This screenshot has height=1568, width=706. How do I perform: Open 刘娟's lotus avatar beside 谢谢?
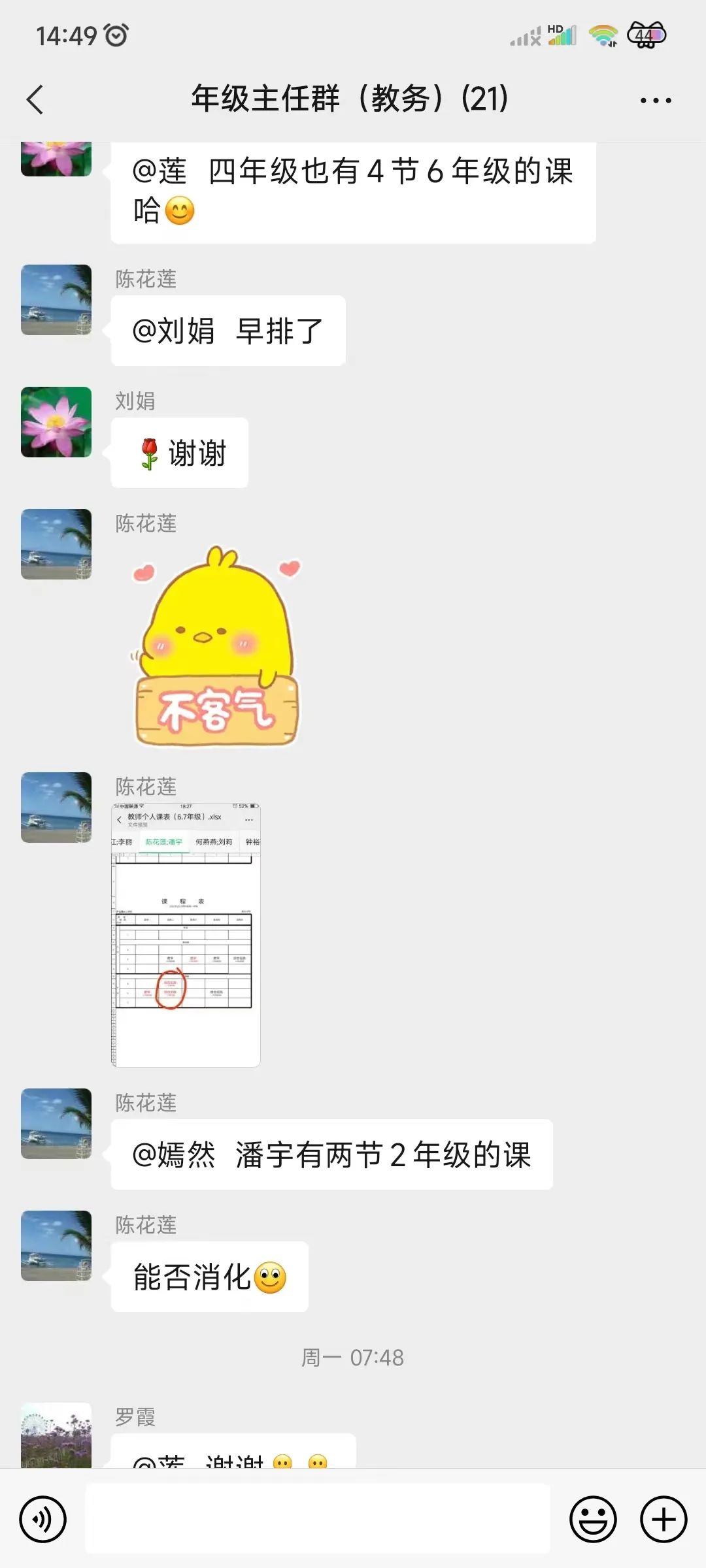pos(56,422)
